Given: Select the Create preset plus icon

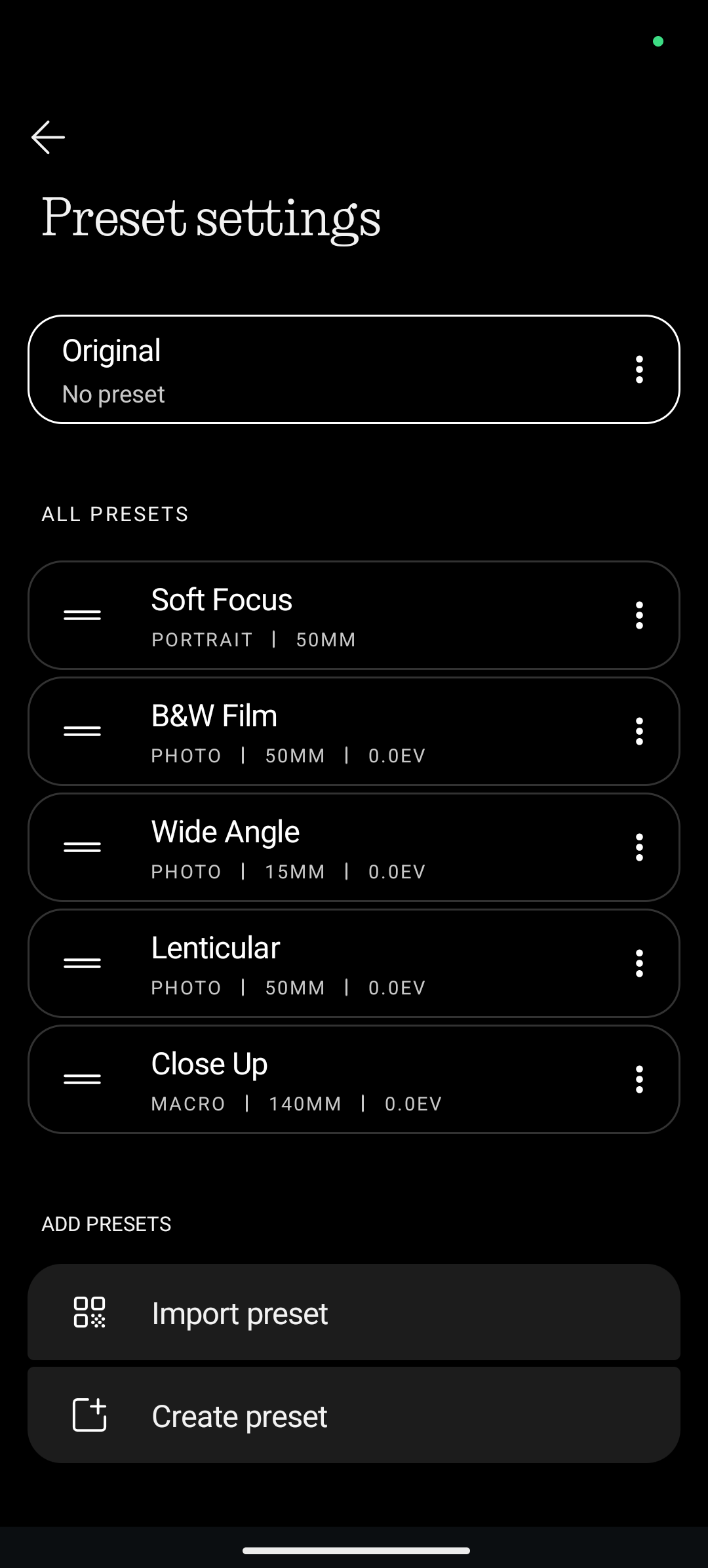Looking at the screenshot, I should pos(91,1416).
